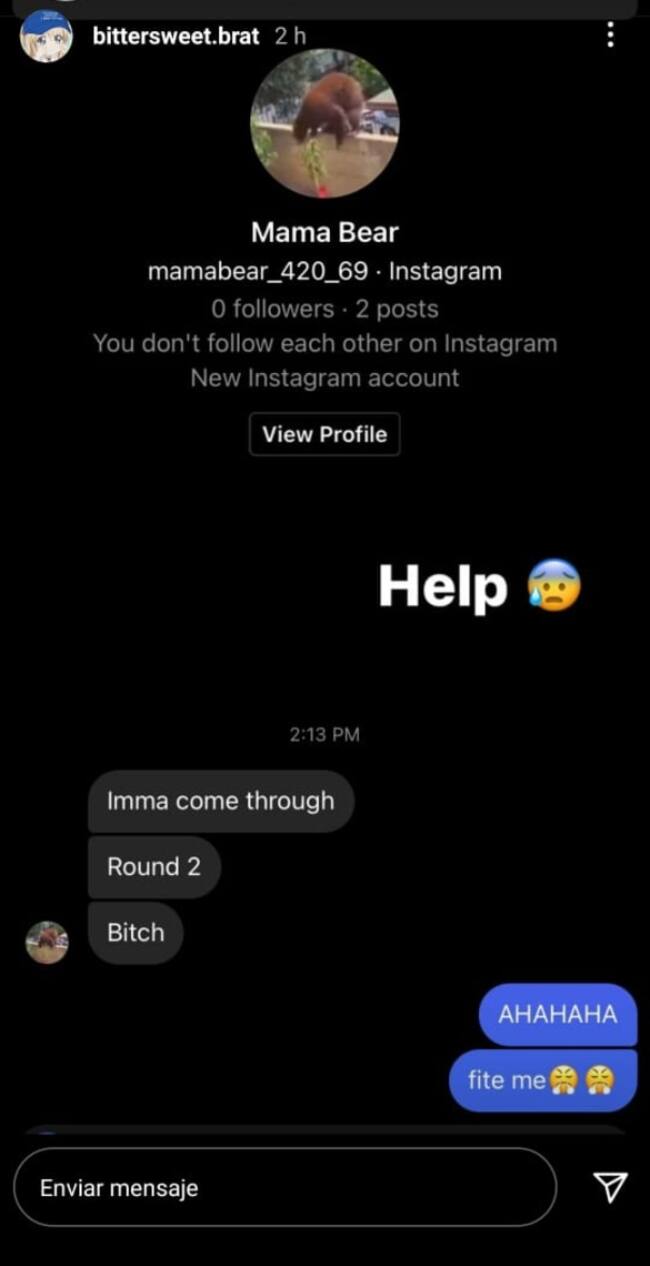The height and width of the screenshot is (1266, 650).
Task: Share this story via paper plane icon
Action: 610,1186
